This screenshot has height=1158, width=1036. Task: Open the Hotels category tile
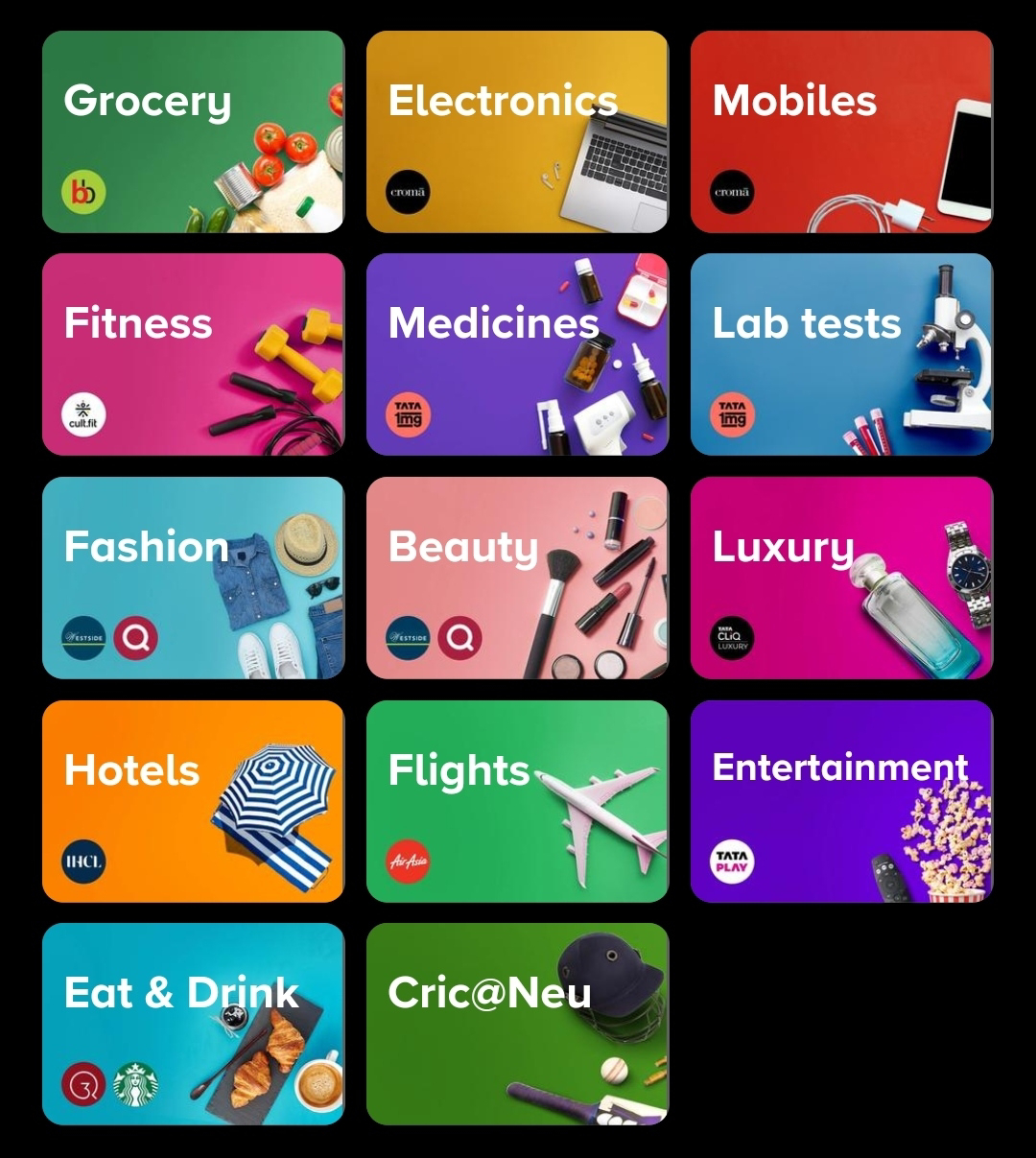coord(193,801)
